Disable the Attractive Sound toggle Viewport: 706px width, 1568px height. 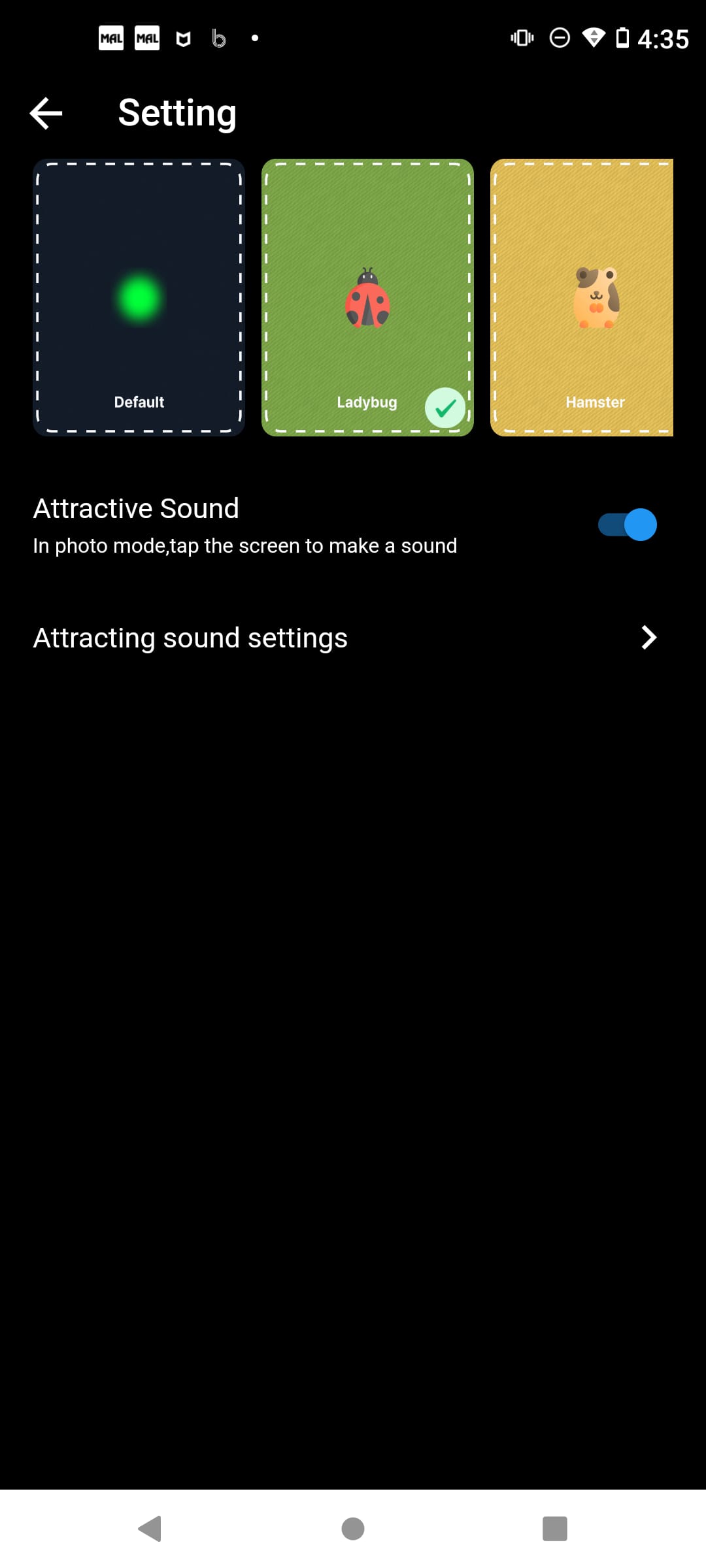(626, 523)
